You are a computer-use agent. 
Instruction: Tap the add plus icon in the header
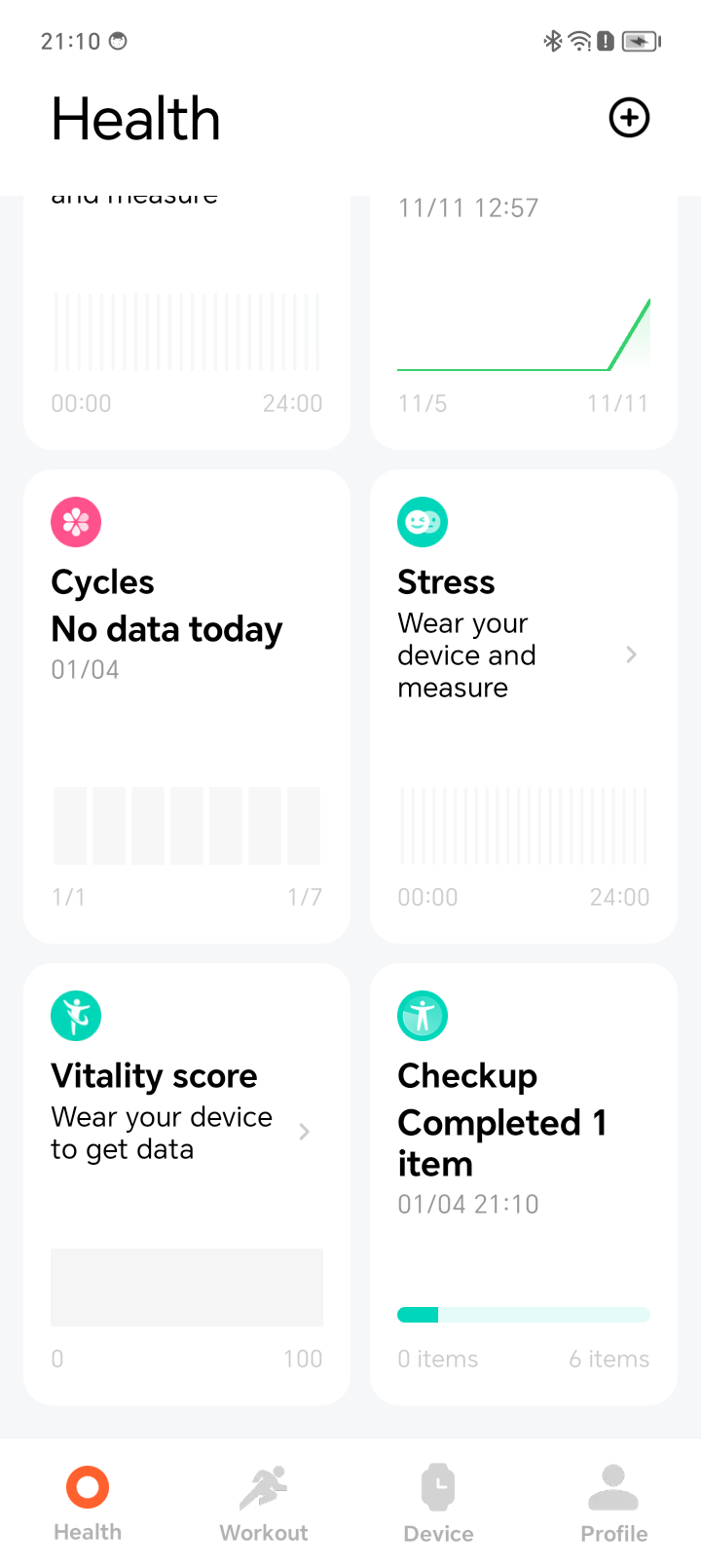click(629, 118)
